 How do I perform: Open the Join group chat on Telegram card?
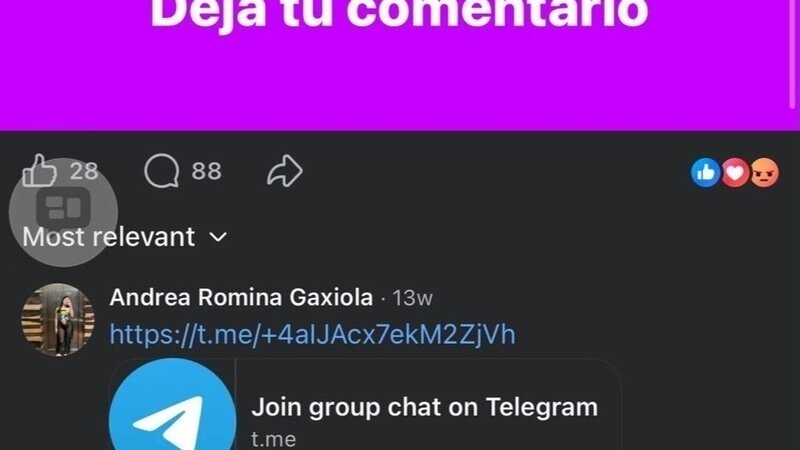pyautogui.click(x=423, y=408)
